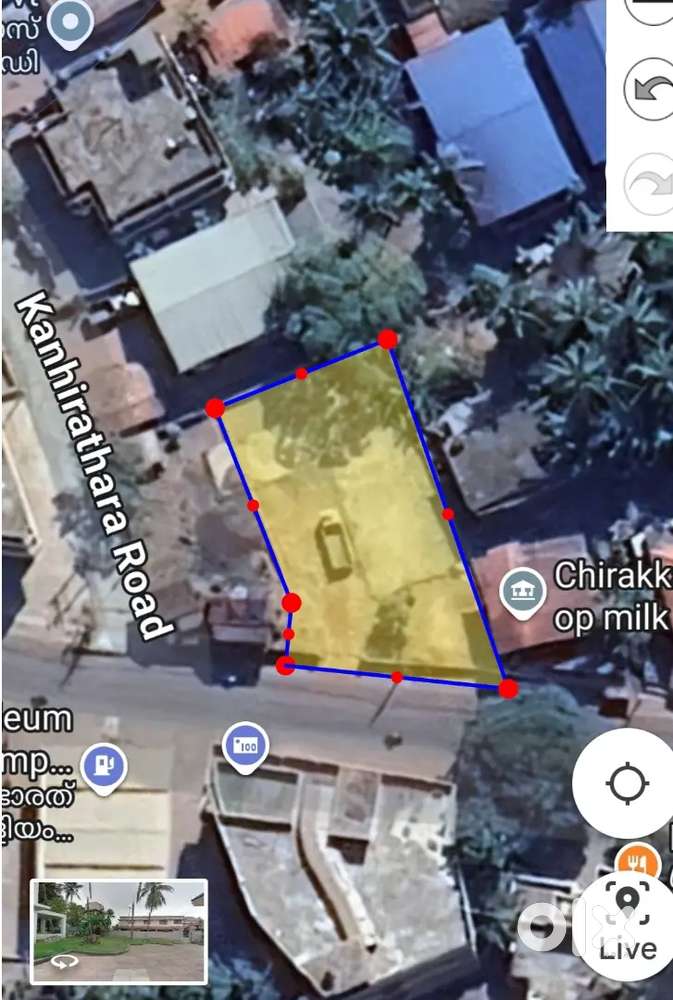The width and height of the screenshot is (673, 1000).
Task: Select the orange restaurant marker
Action: click(x=634, y=860)
